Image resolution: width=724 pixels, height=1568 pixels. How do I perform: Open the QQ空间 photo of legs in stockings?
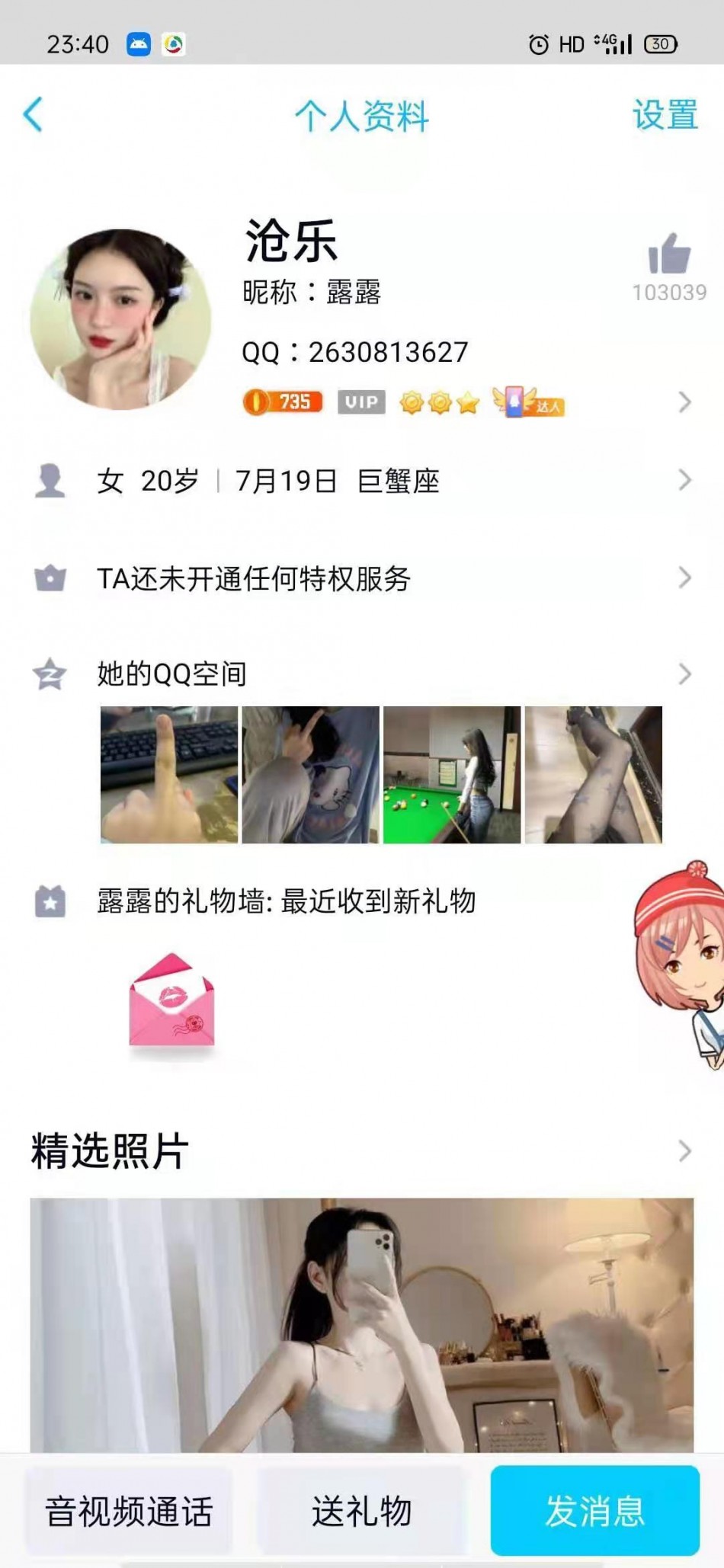(594, 774)
